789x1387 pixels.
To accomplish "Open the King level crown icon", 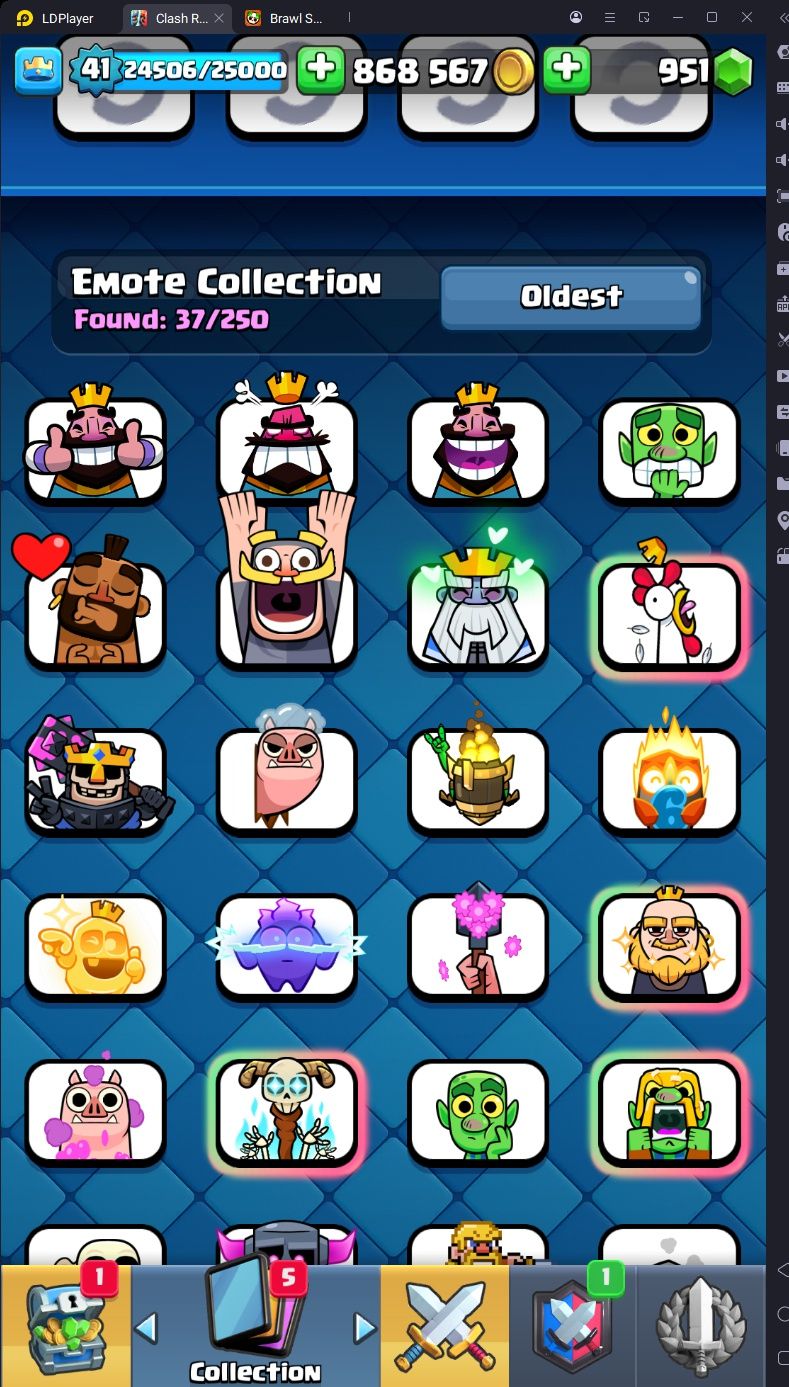I will (x=38, y=71).
